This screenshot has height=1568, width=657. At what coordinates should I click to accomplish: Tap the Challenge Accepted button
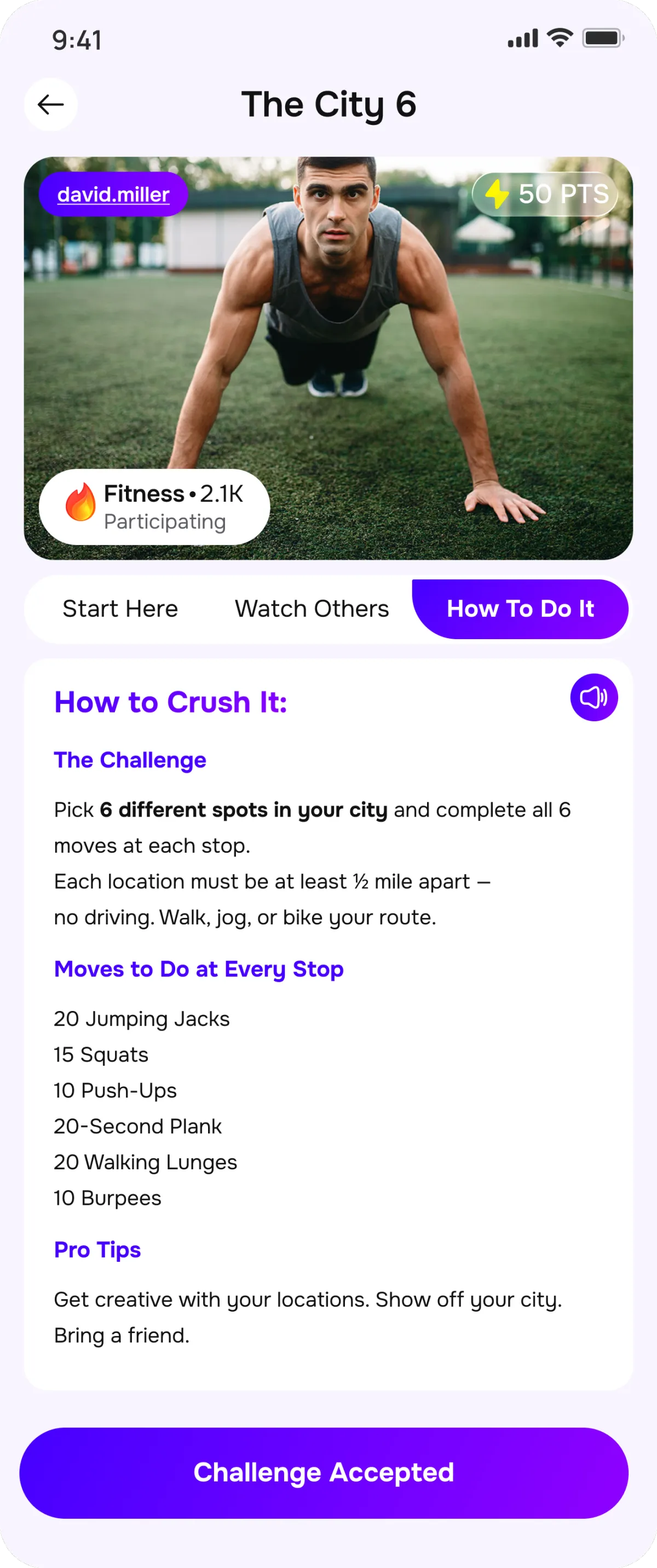click(x=324, y=1473)
